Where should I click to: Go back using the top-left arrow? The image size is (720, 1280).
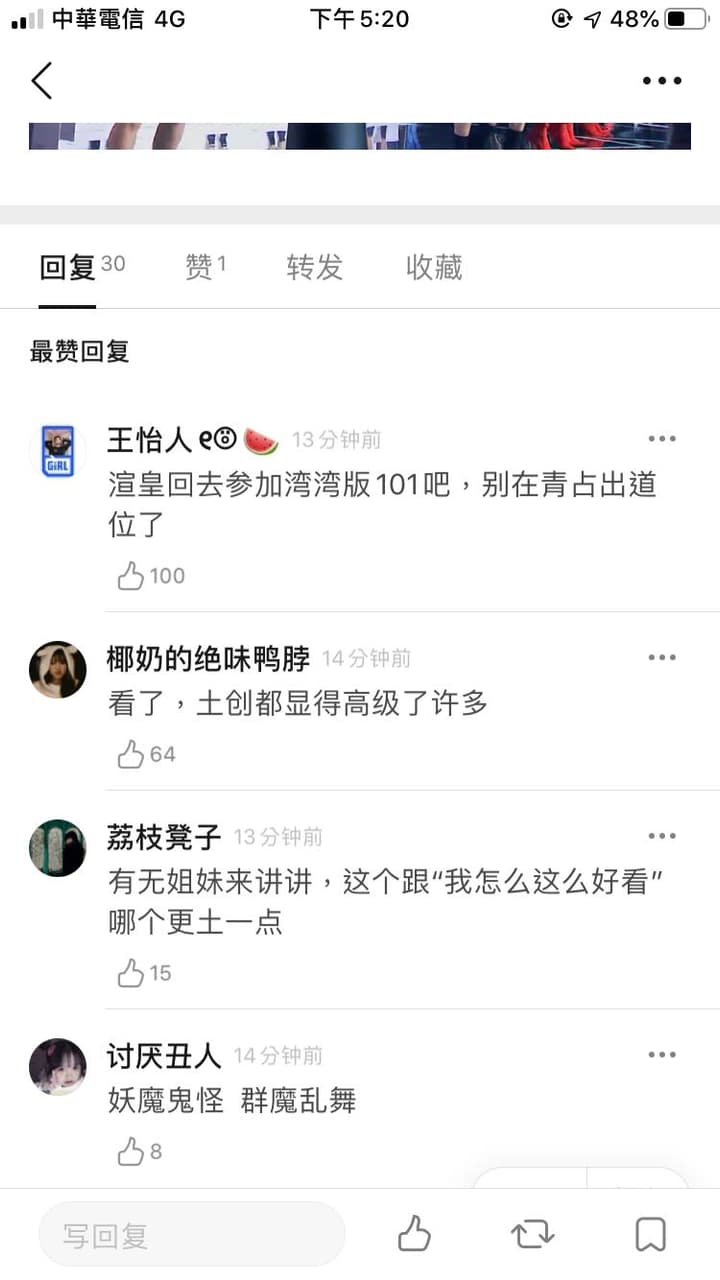pos(42,81)
